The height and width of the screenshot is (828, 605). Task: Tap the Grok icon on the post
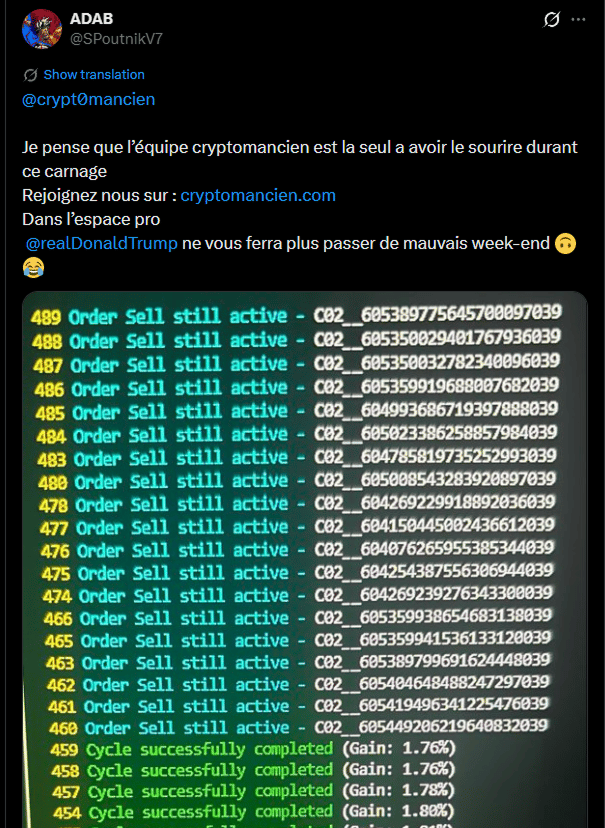(x=550, y=20)
